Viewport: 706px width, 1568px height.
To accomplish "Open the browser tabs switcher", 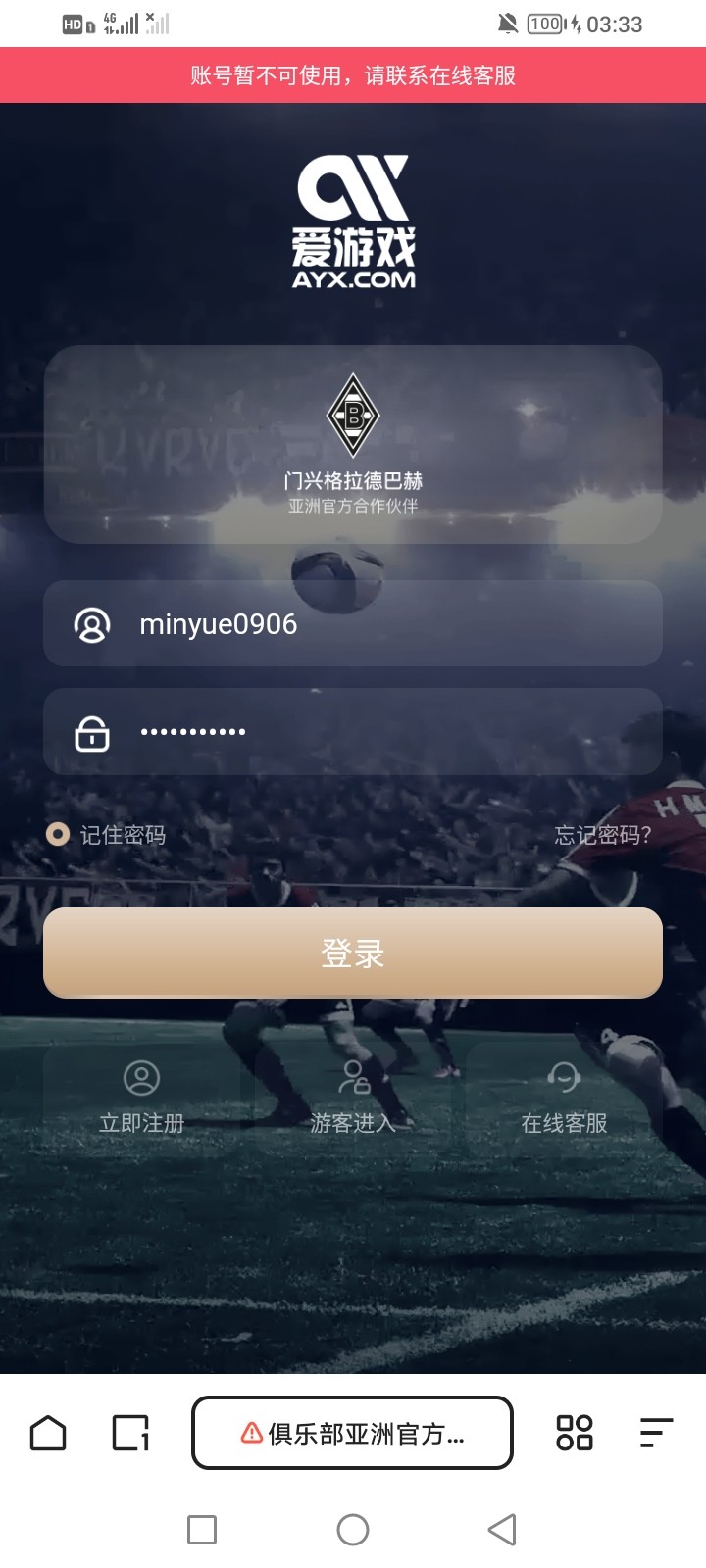I will 130,1433.
